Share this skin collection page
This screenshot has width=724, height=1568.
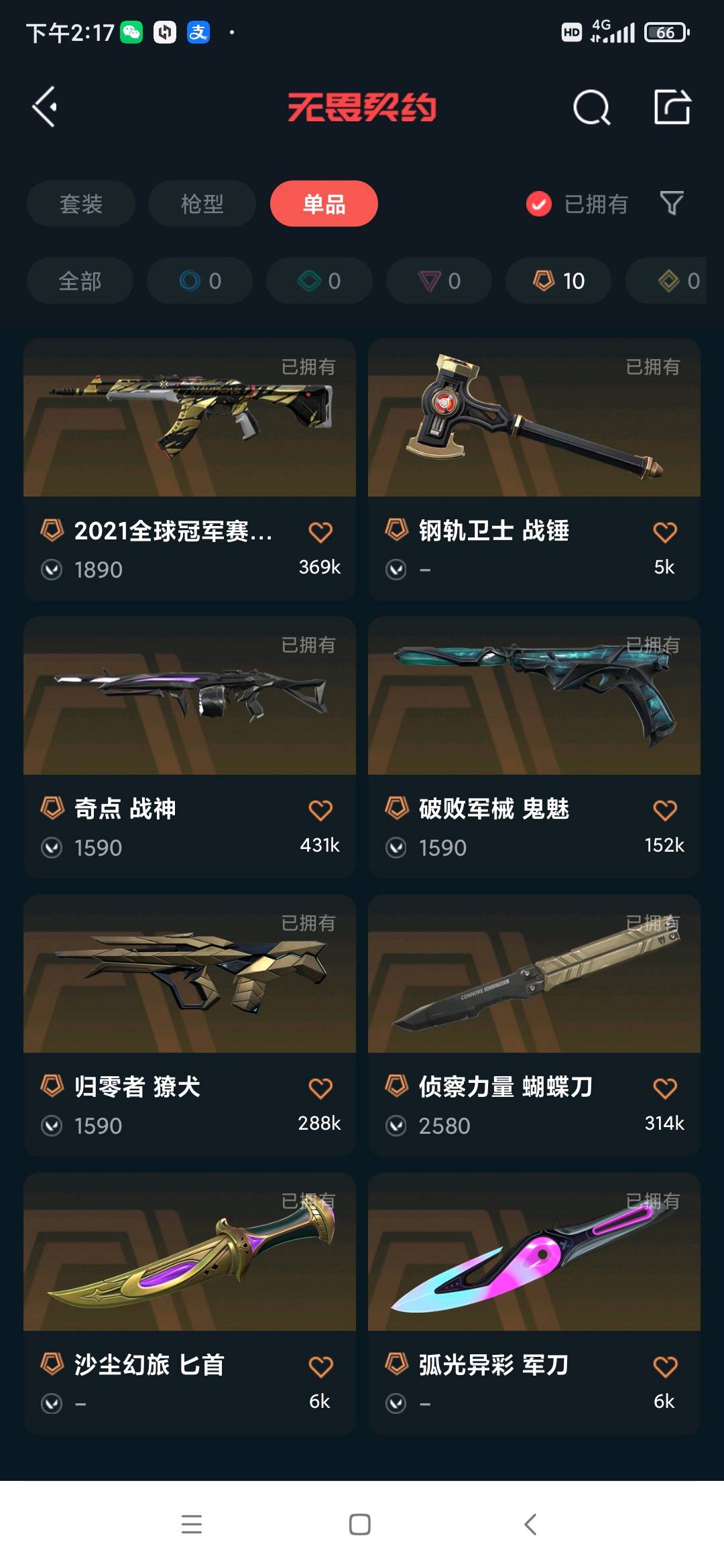coord(672,107)
